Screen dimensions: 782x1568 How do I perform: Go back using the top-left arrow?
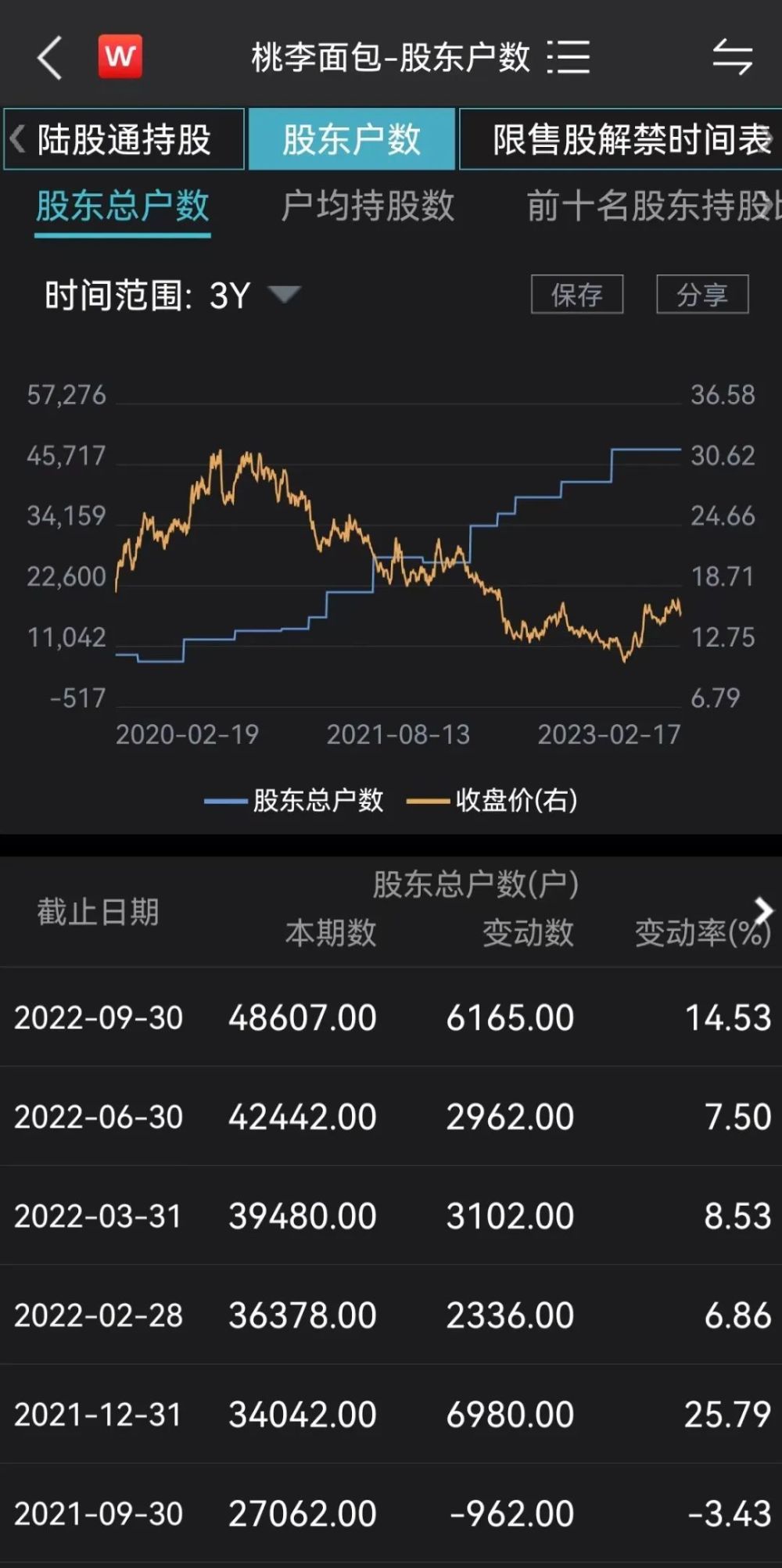[x=49, y=57]
